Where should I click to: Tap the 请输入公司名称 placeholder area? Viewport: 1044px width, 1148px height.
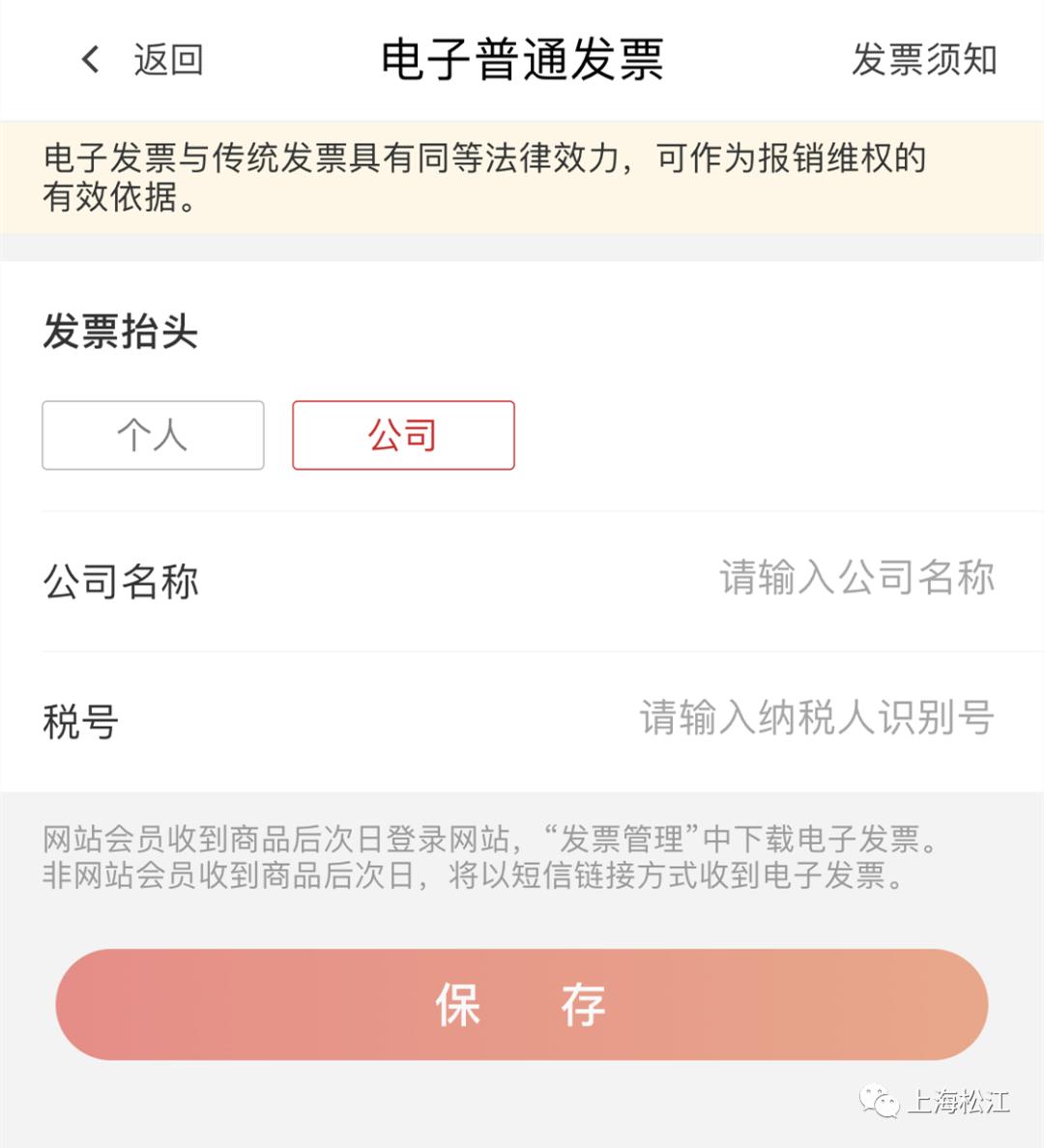[x=856, y=580]
